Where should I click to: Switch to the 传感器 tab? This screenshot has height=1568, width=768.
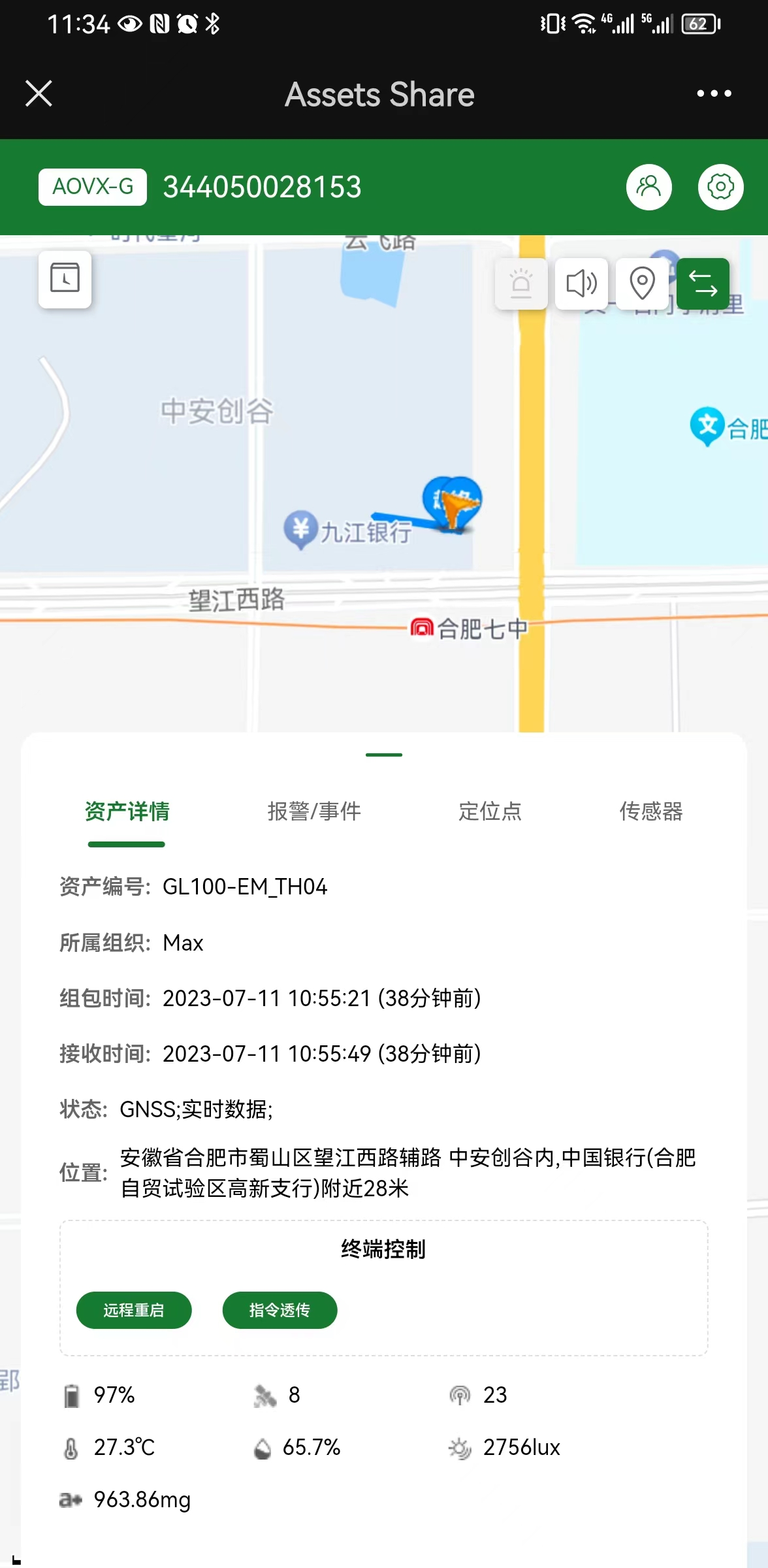tap(651, 811)
